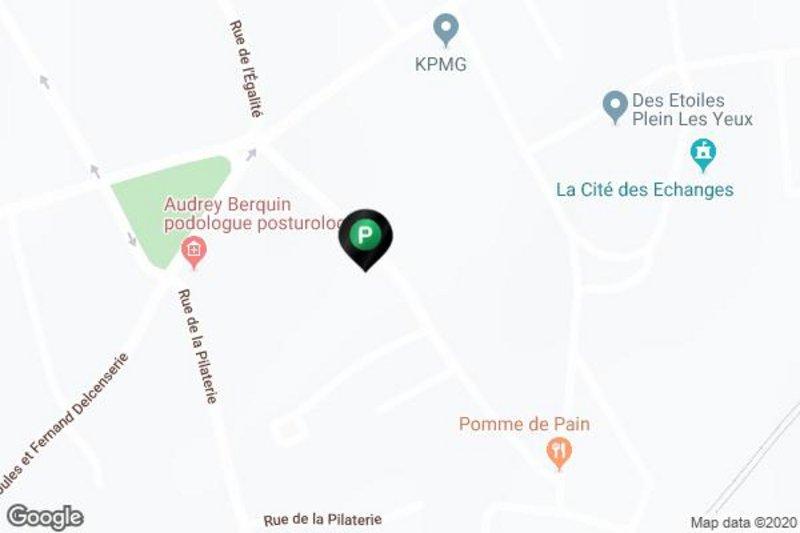Select Des Etoiles Plein Les Yeux pin
Screen dimensions: 800x533
[615, 104]
